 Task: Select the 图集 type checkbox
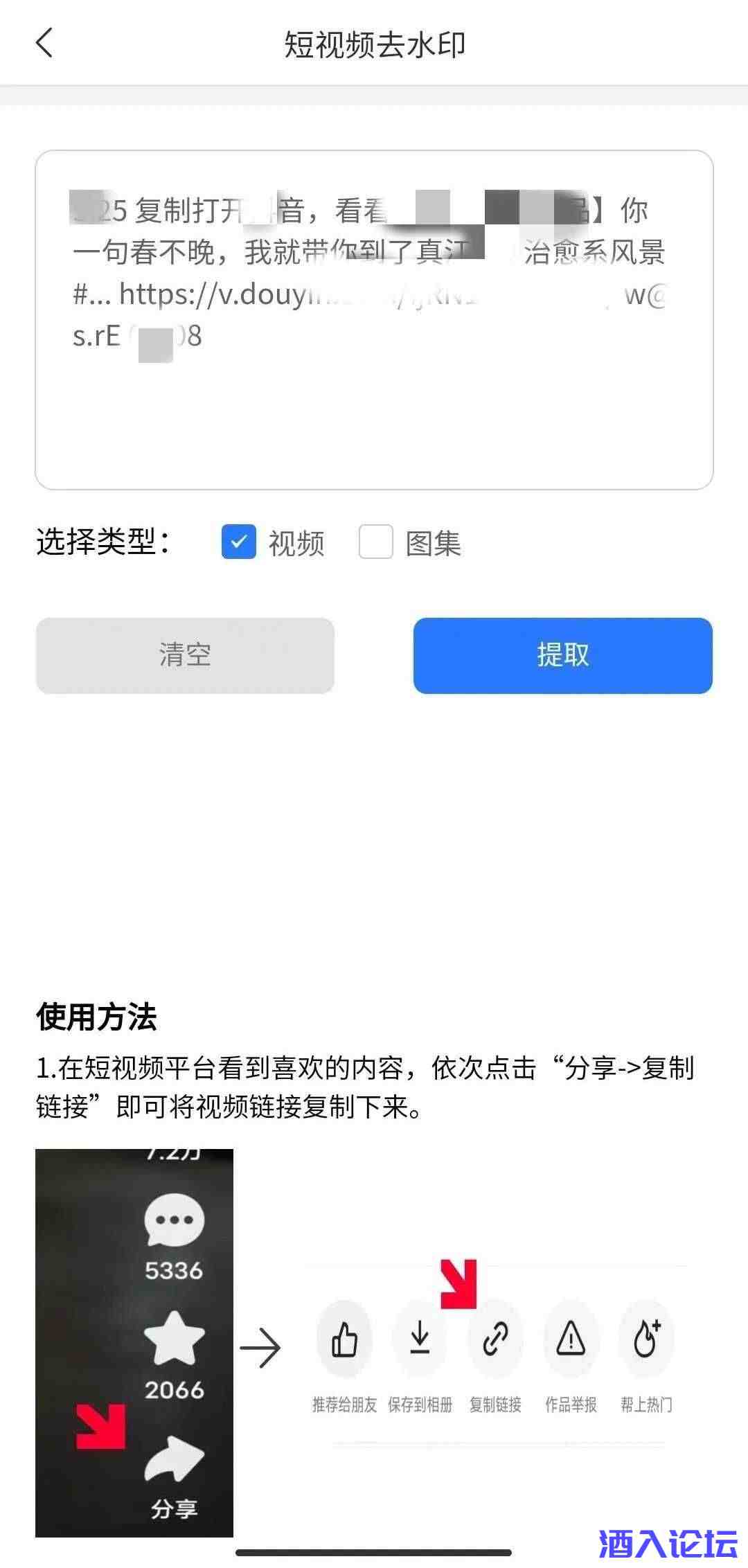coord(376,542)
